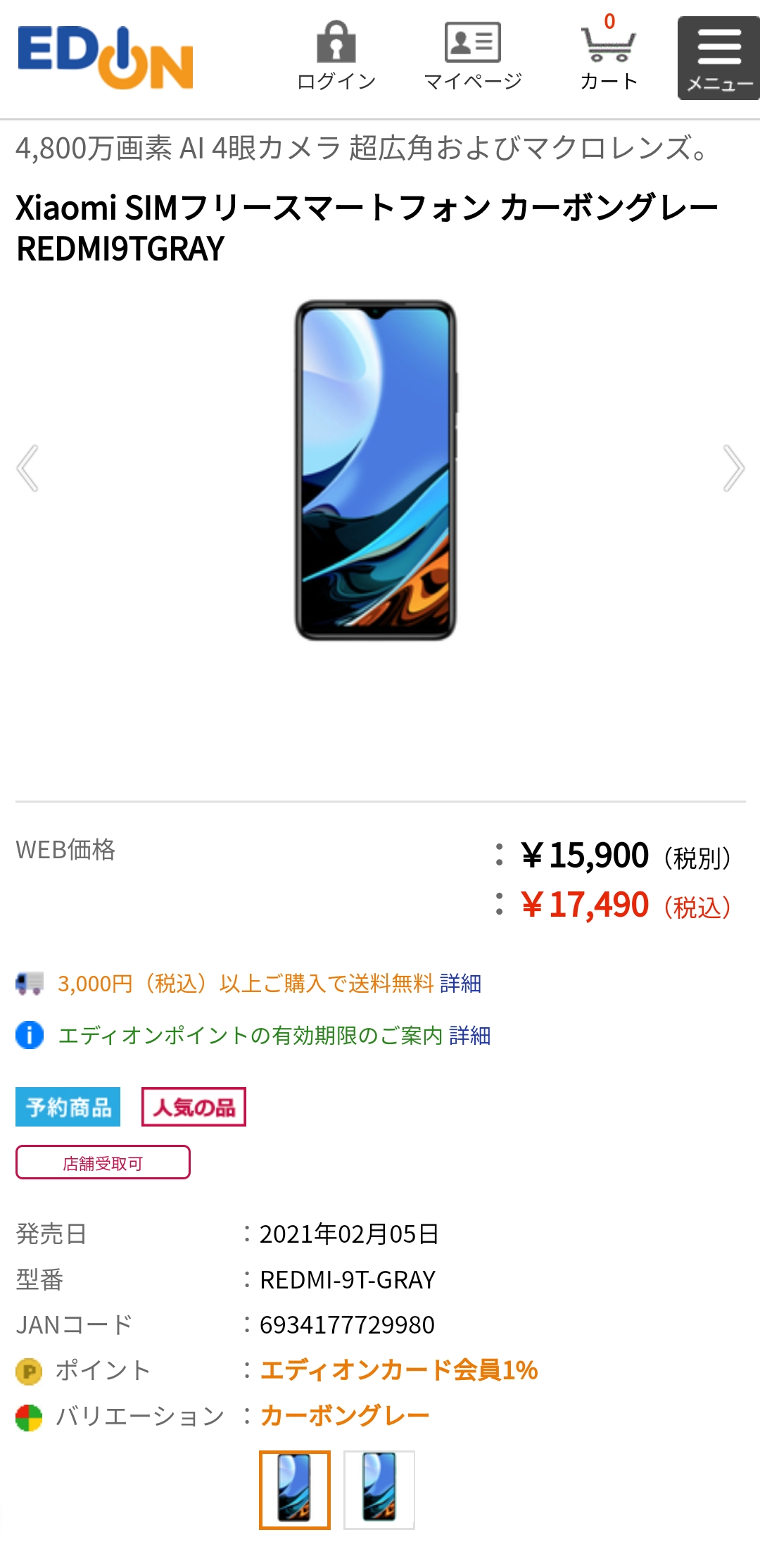Open the カート shopping cart
This screenshot has height=1568, width=760.
609,53
